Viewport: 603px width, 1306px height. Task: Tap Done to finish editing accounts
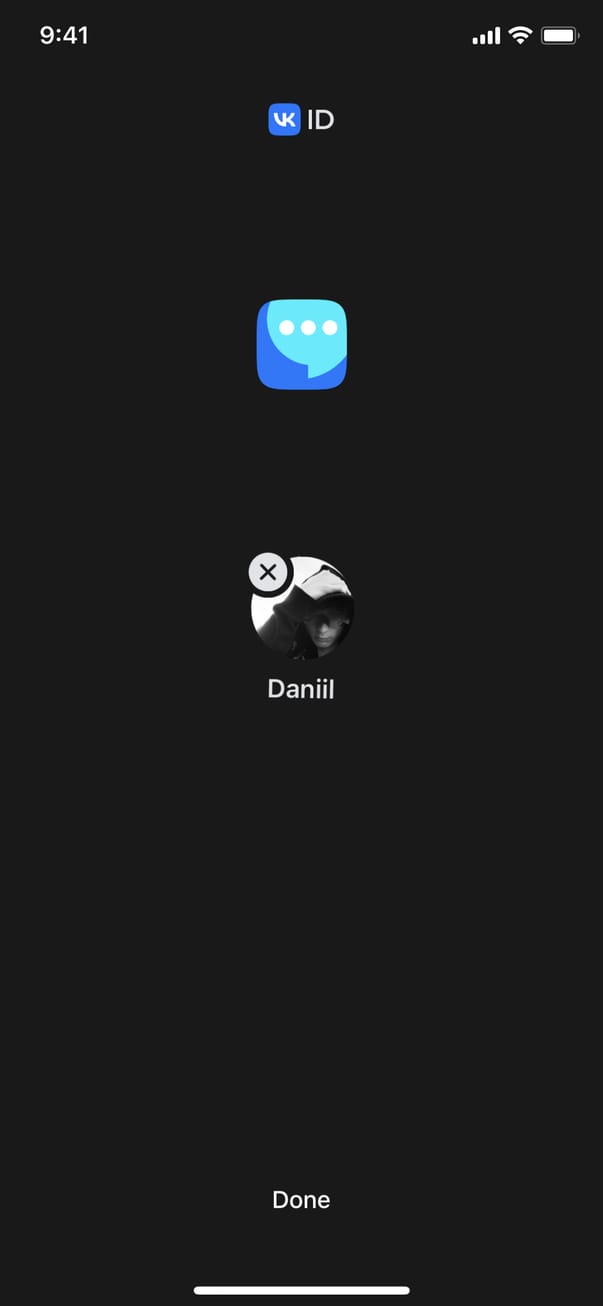pos(301,1199)
